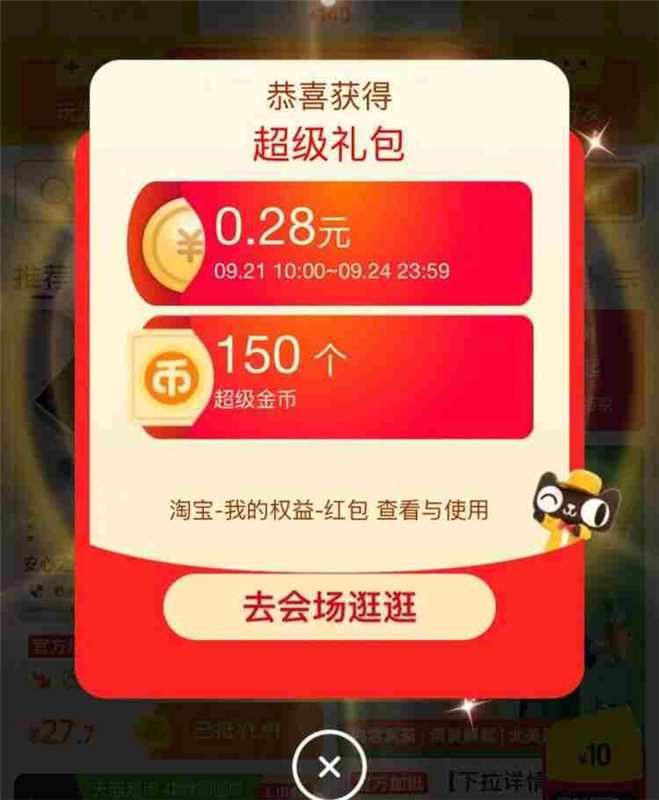Viewport: 659px width, 800px height.
Task: Tap the 去会场逛逛 button
Action: (x=329, y=607)
